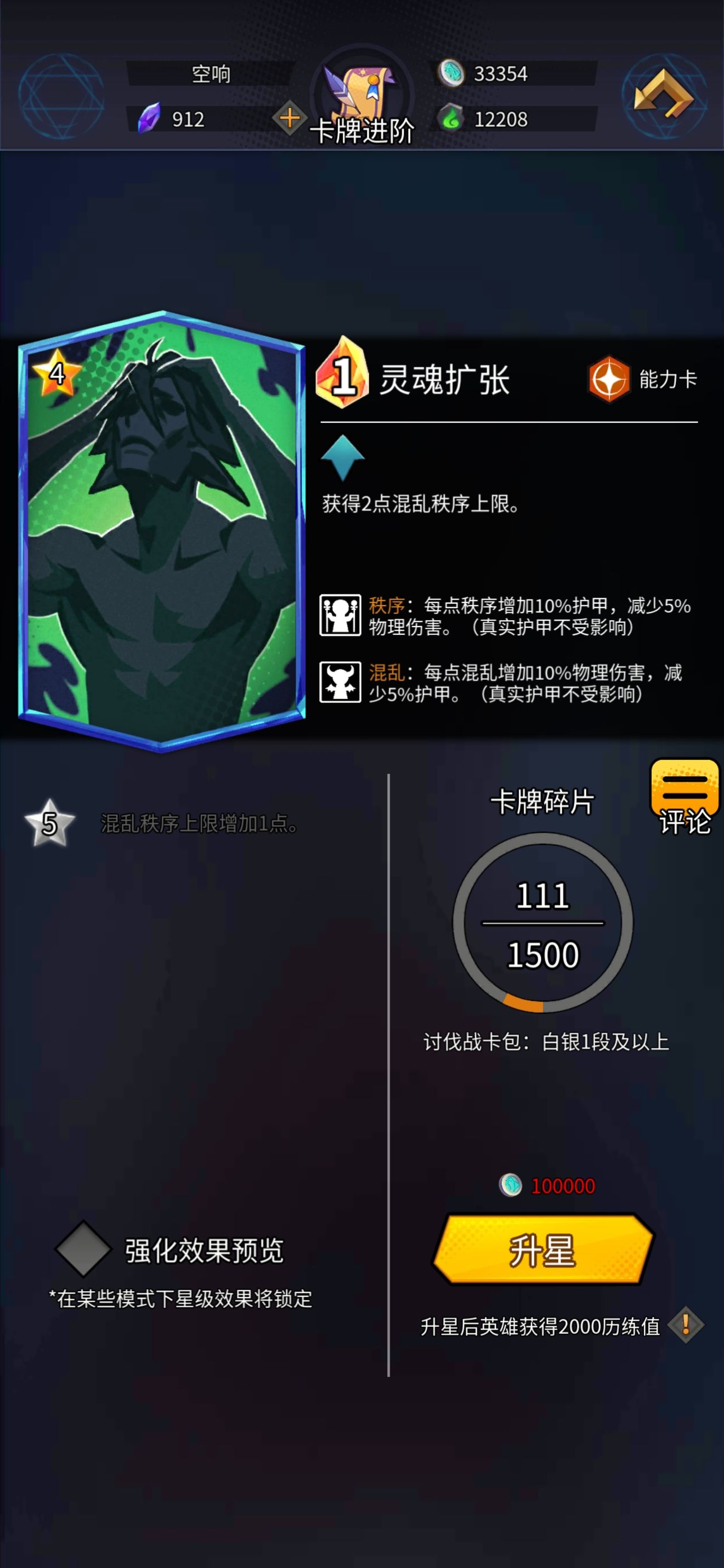Open the 评论 comments button
The height and width of the screenshot is (1568, 724).
(685, 796)
